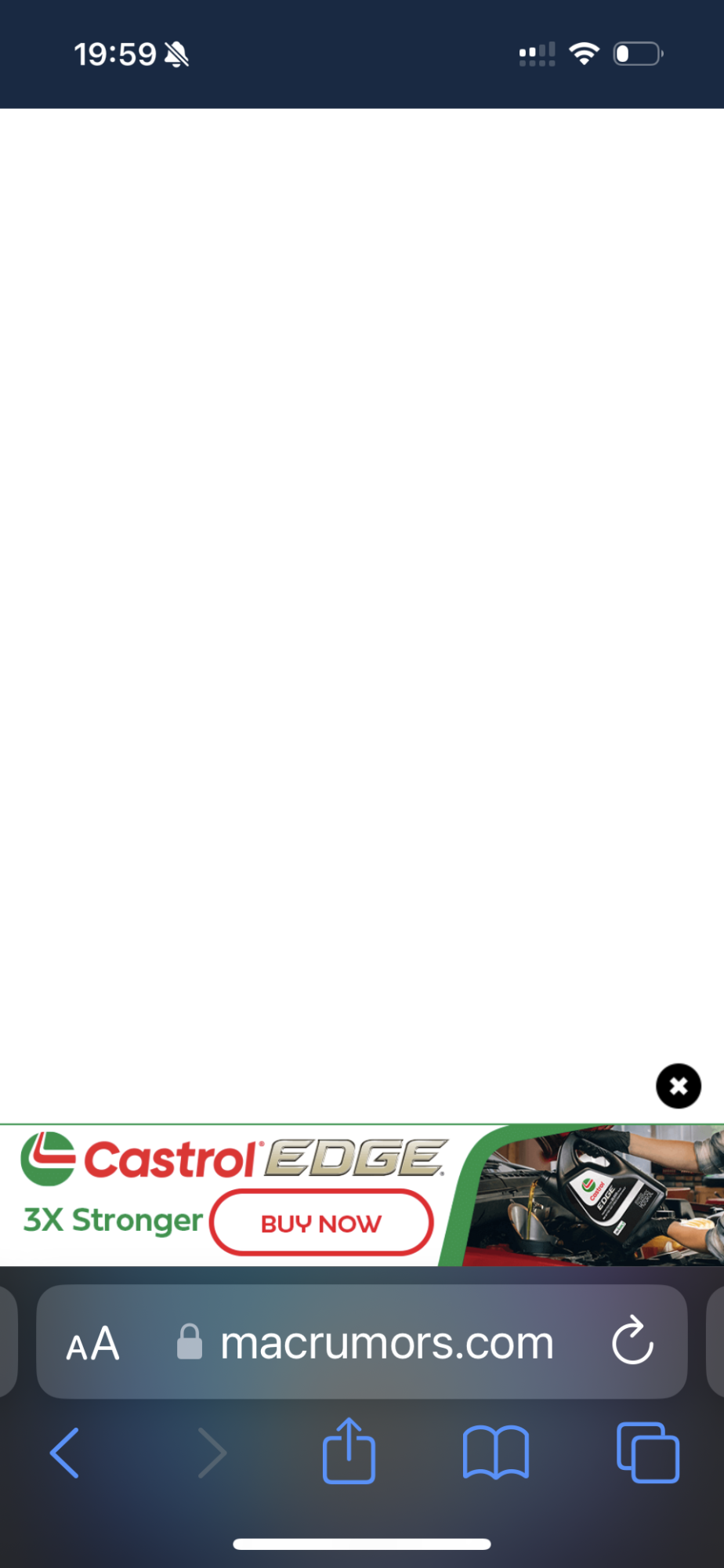This screenshot has height=1568, width=724.
Task: Tap the BUY NOW button in the ad
Action: [x=321, y=1223]
